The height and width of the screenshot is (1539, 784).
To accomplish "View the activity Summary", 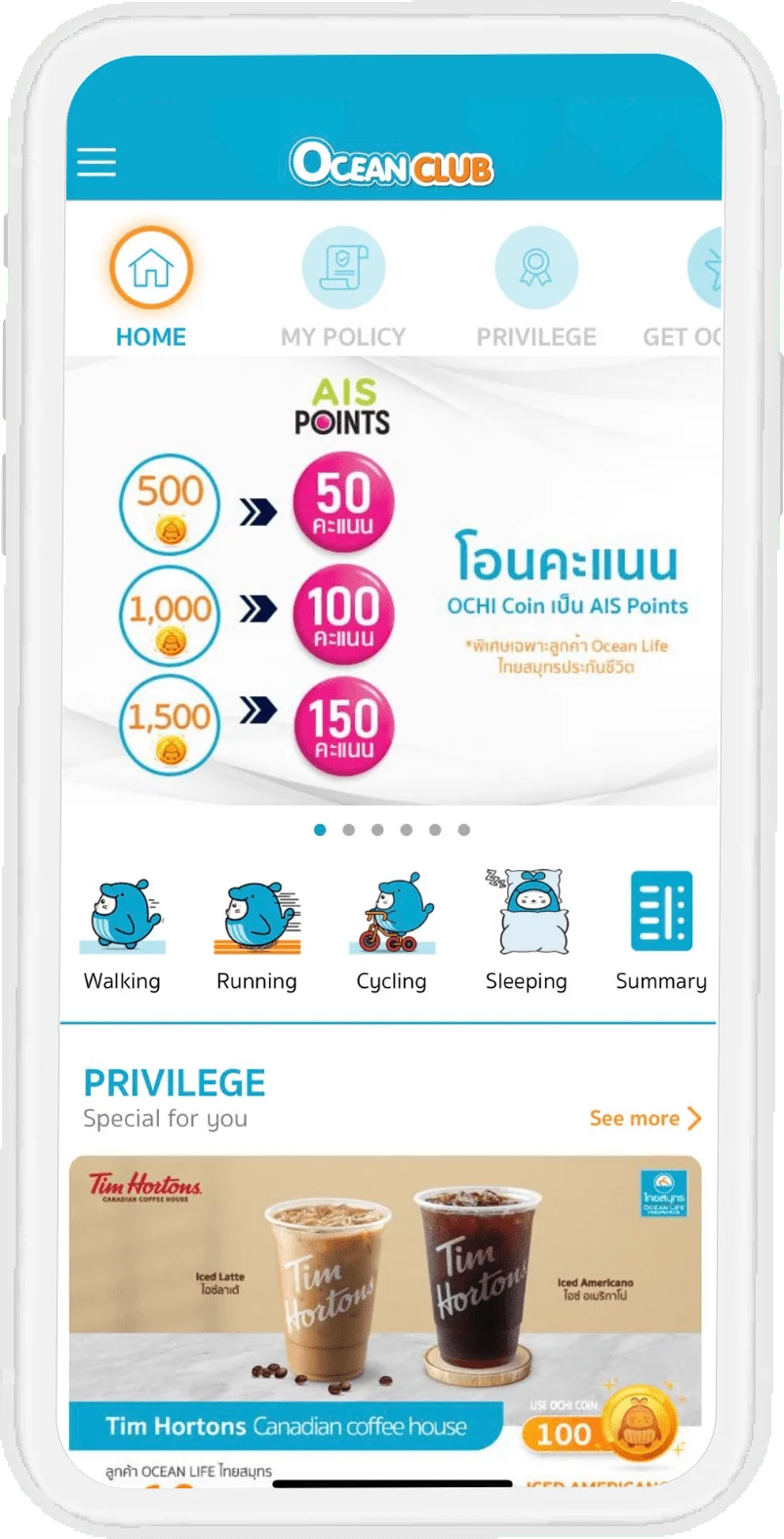I will click(x=661, y=932).
